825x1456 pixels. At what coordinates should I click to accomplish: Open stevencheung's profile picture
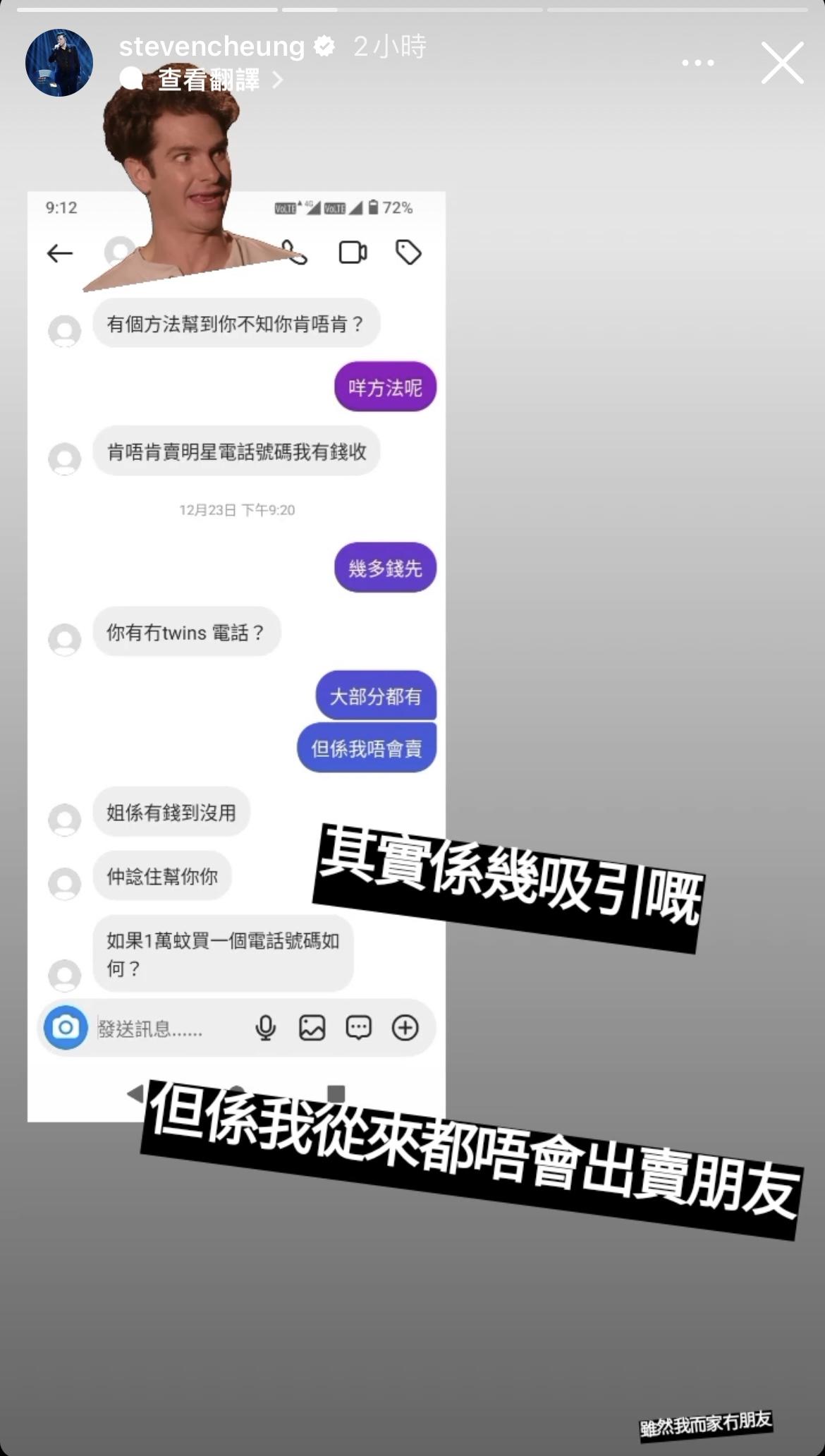[59, 63]
